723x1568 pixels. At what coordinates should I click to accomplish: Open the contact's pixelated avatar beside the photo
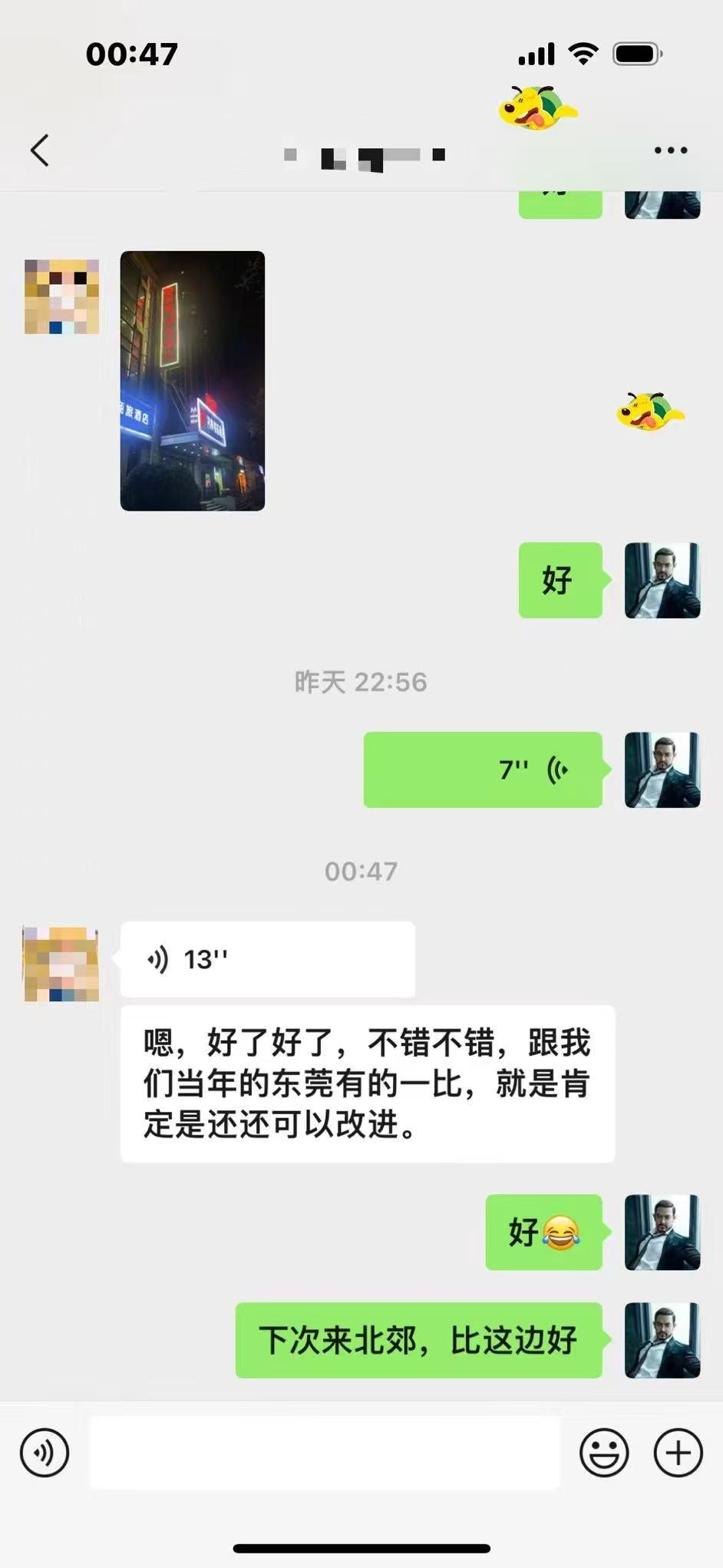tap(61, 296)
